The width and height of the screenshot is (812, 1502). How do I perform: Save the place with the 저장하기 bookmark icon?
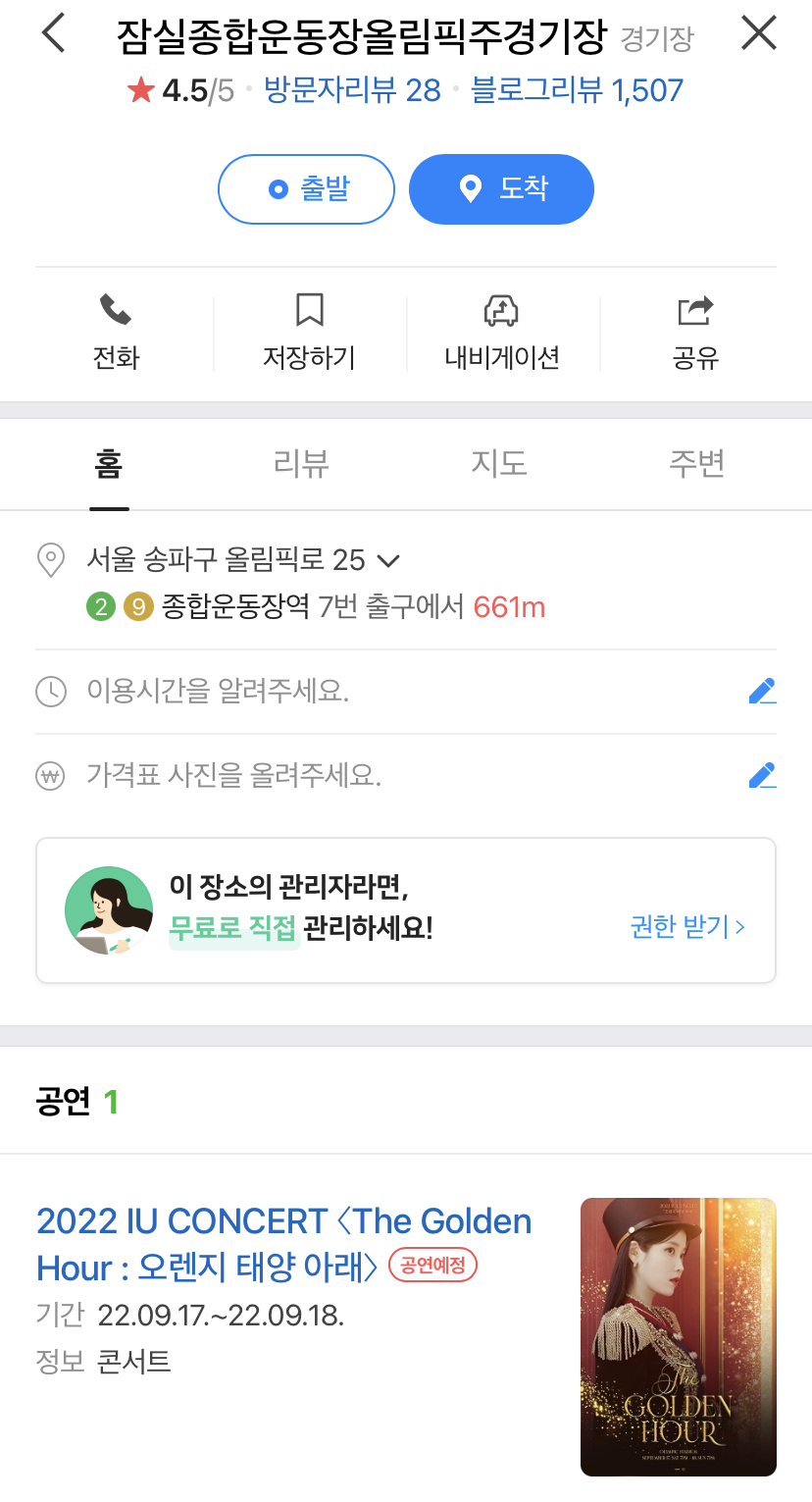tap(309, 309)
